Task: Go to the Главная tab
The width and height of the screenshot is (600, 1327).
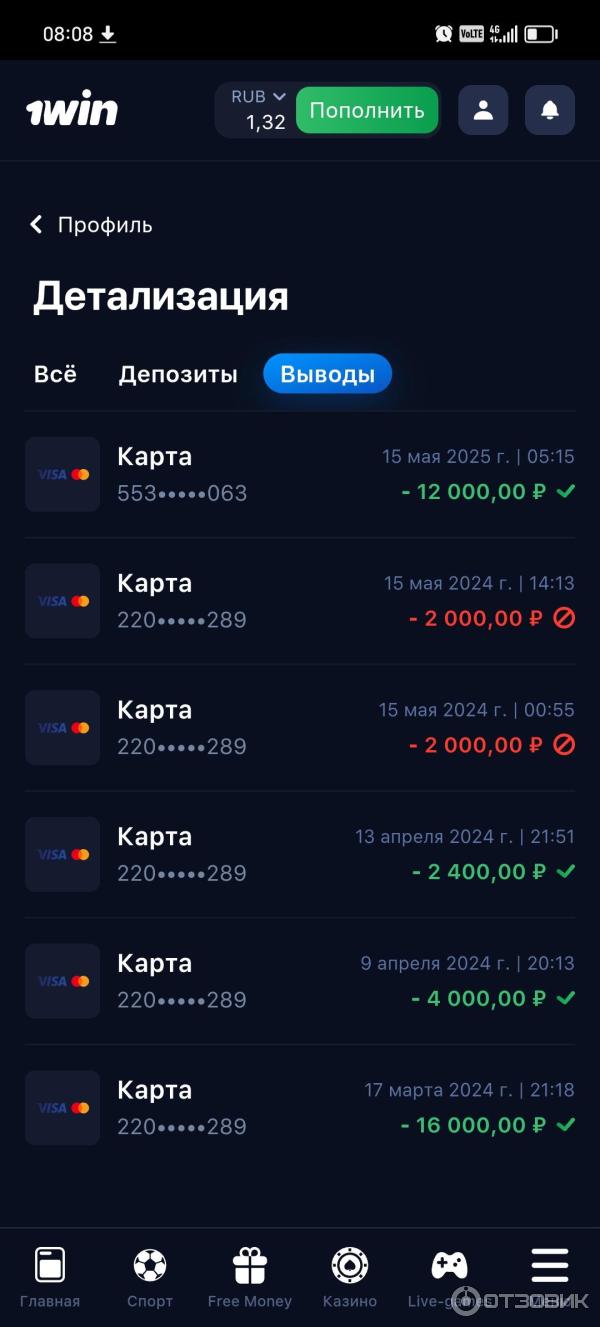Action: (49, 1277)
